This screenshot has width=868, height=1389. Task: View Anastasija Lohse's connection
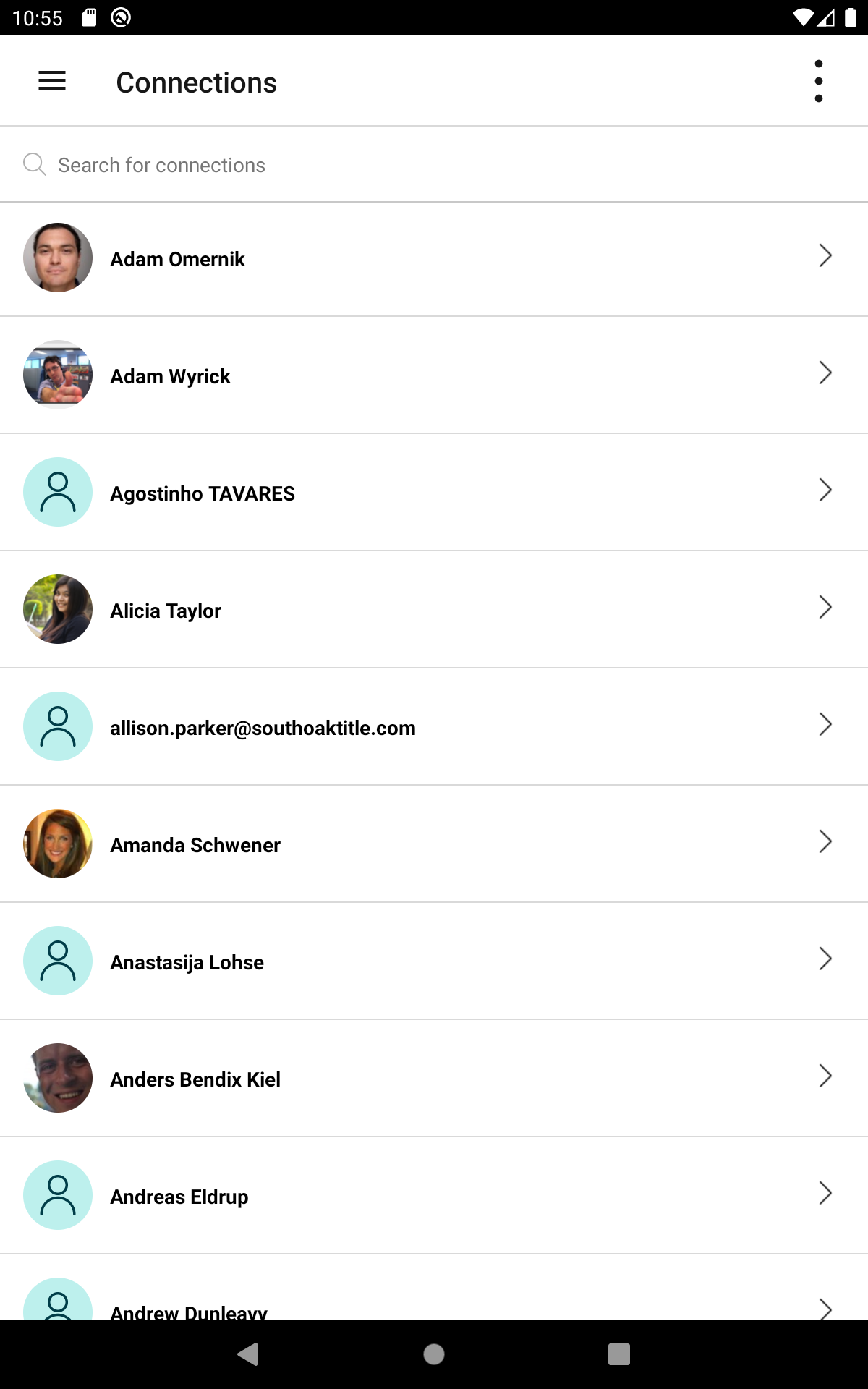pos(434,962)
